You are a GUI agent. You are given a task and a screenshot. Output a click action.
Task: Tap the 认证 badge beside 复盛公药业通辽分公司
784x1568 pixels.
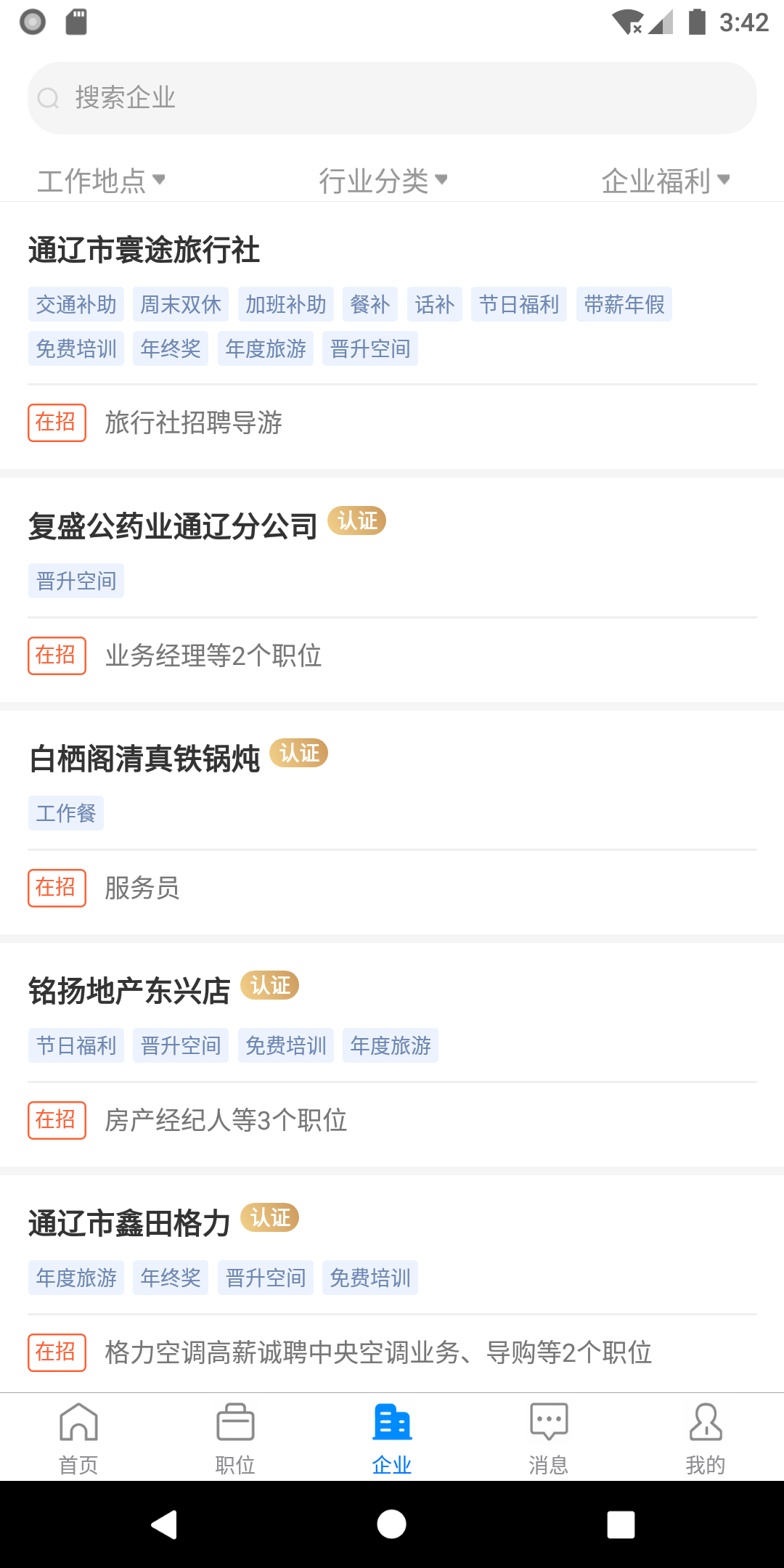358,521
